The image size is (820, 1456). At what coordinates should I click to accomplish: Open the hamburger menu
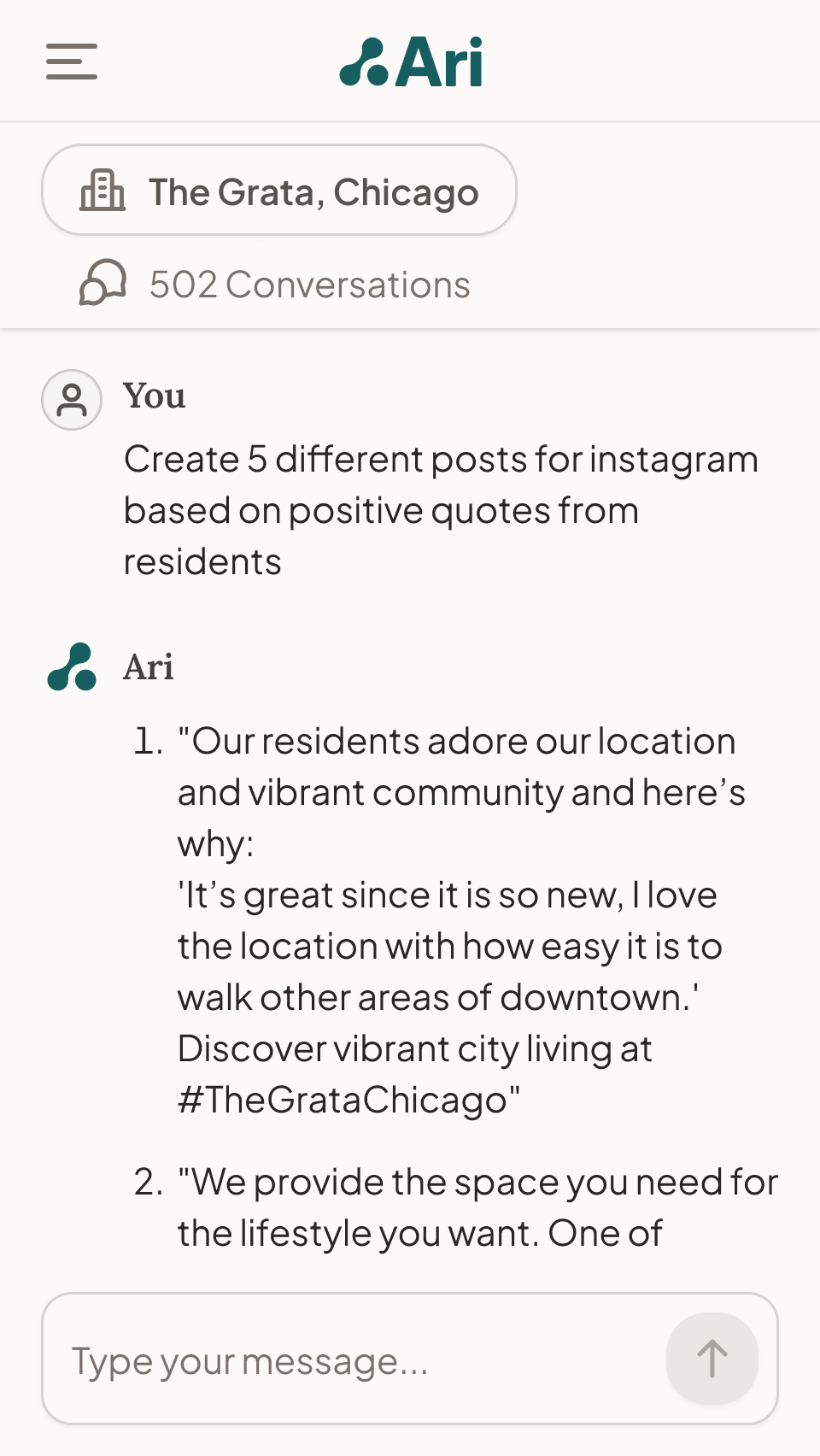(x=72, y=62)
